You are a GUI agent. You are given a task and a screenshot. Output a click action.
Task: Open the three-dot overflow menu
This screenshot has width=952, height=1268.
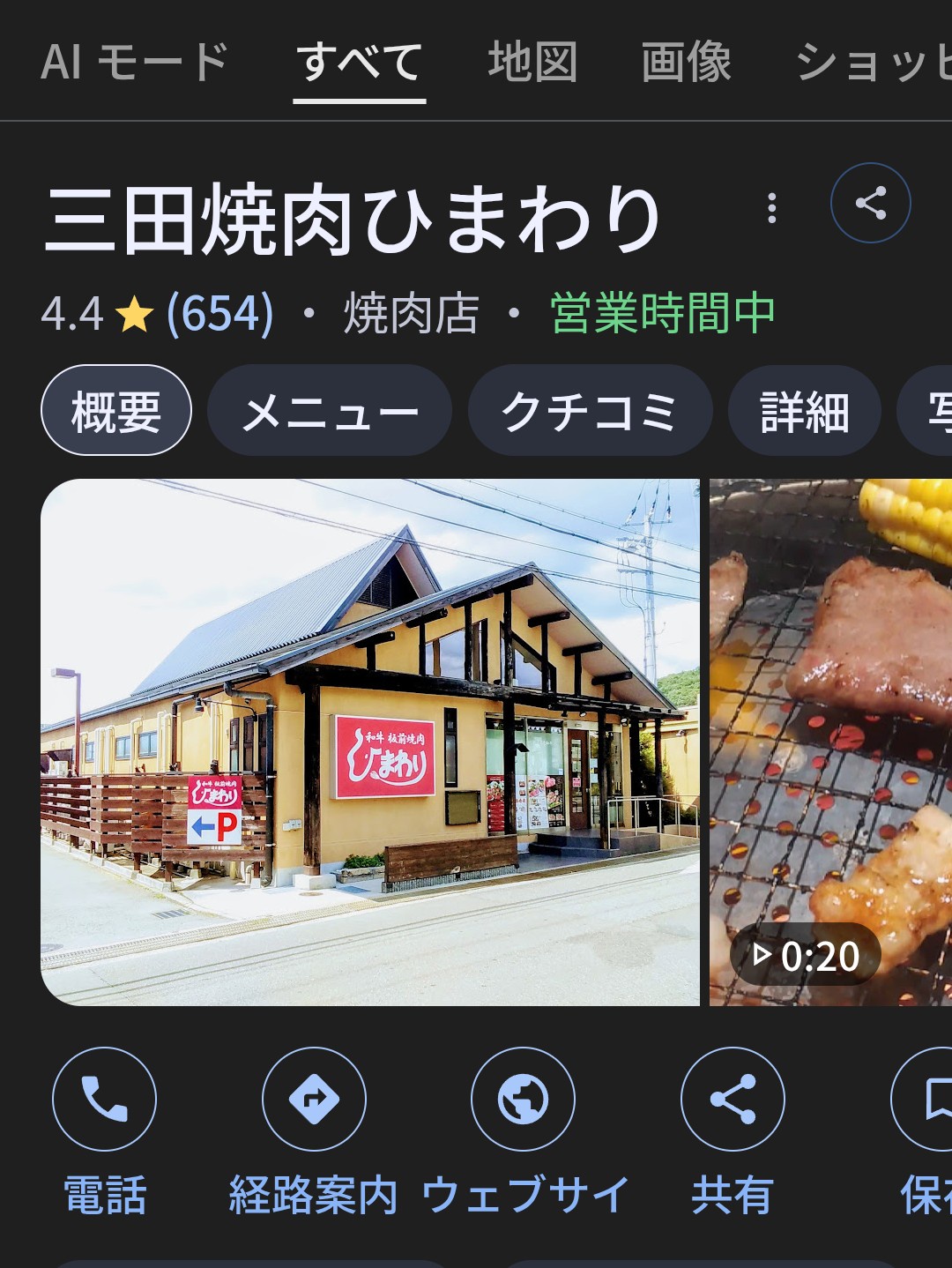(772, 208)
